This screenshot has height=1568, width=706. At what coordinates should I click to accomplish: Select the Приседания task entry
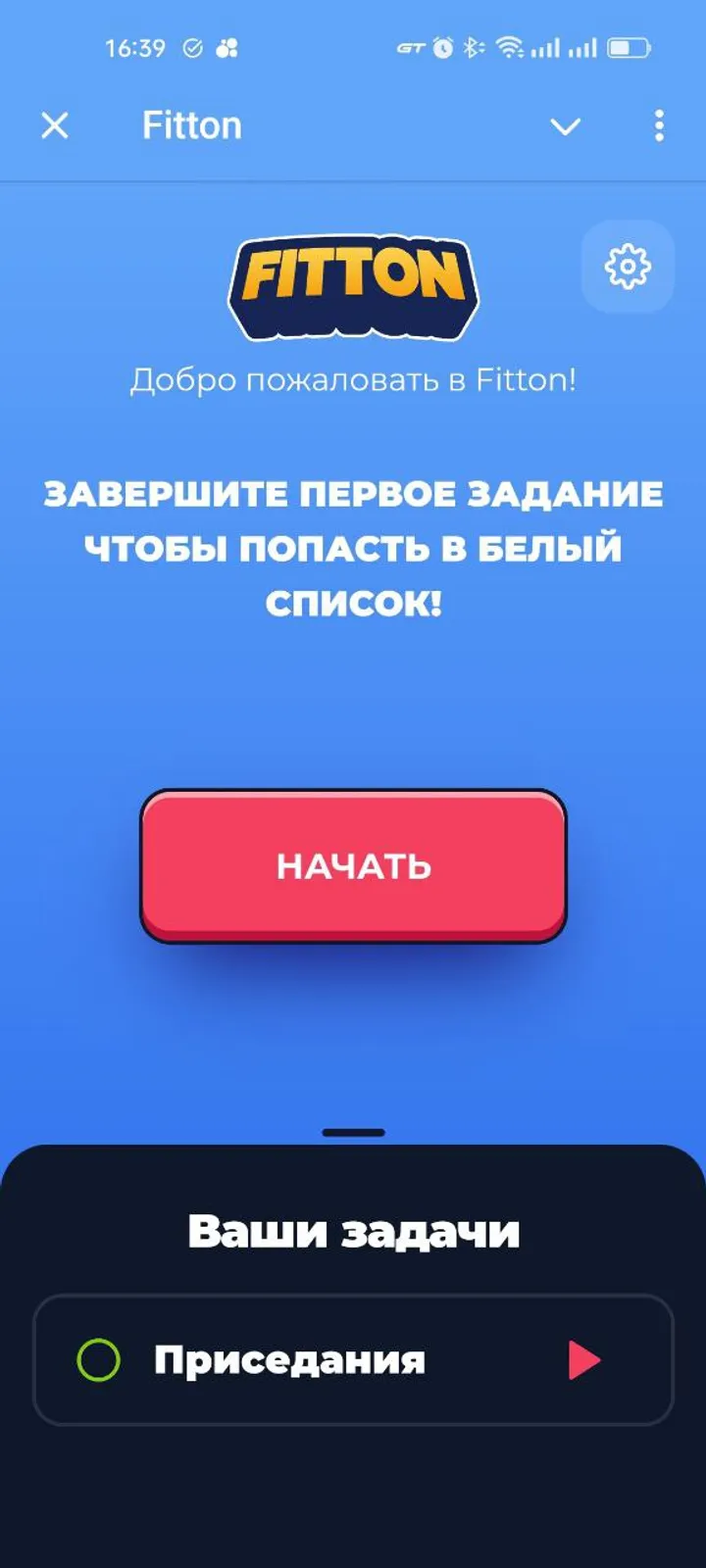pos(290,1359)
